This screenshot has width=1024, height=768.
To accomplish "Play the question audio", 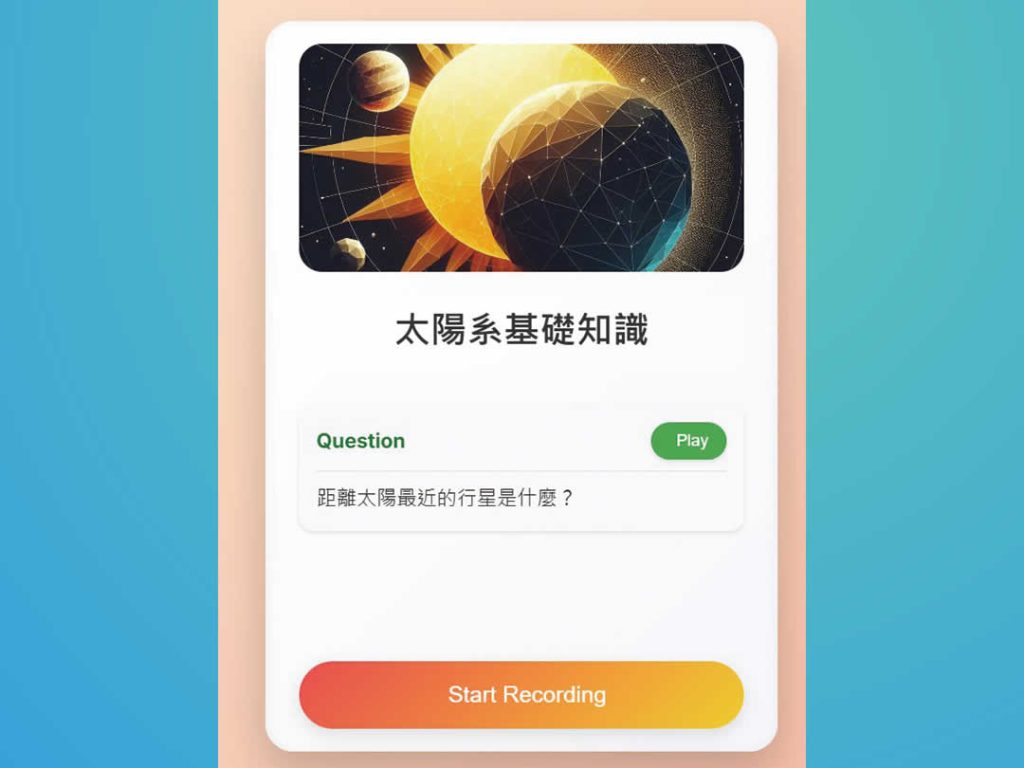I will (688, 441).
